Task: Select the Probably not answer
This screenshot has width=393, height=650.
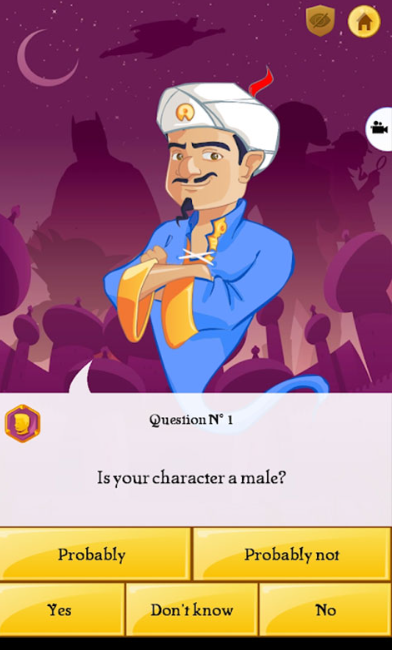Action: (292, 553)
